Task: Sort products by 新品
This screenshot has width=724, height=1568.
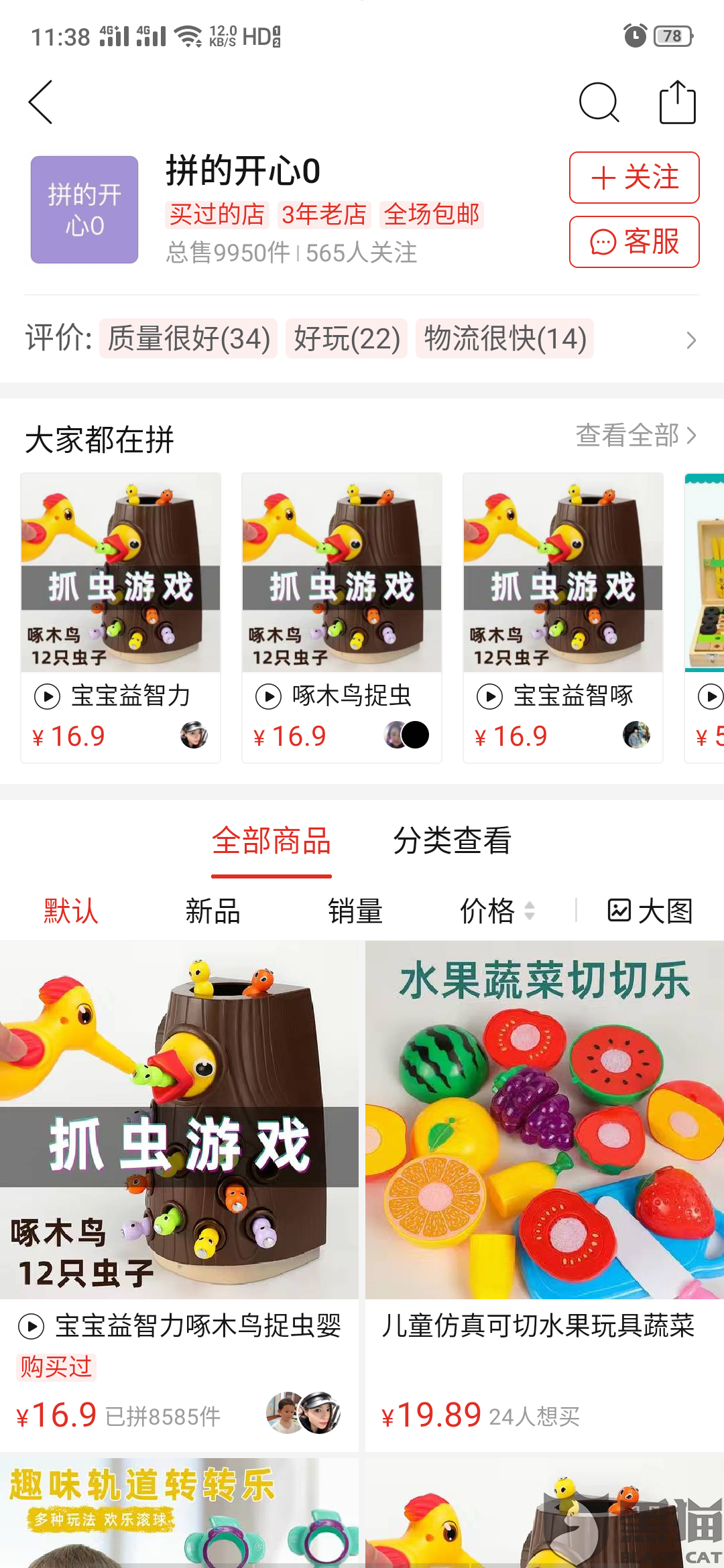Action: click(213, 911)
